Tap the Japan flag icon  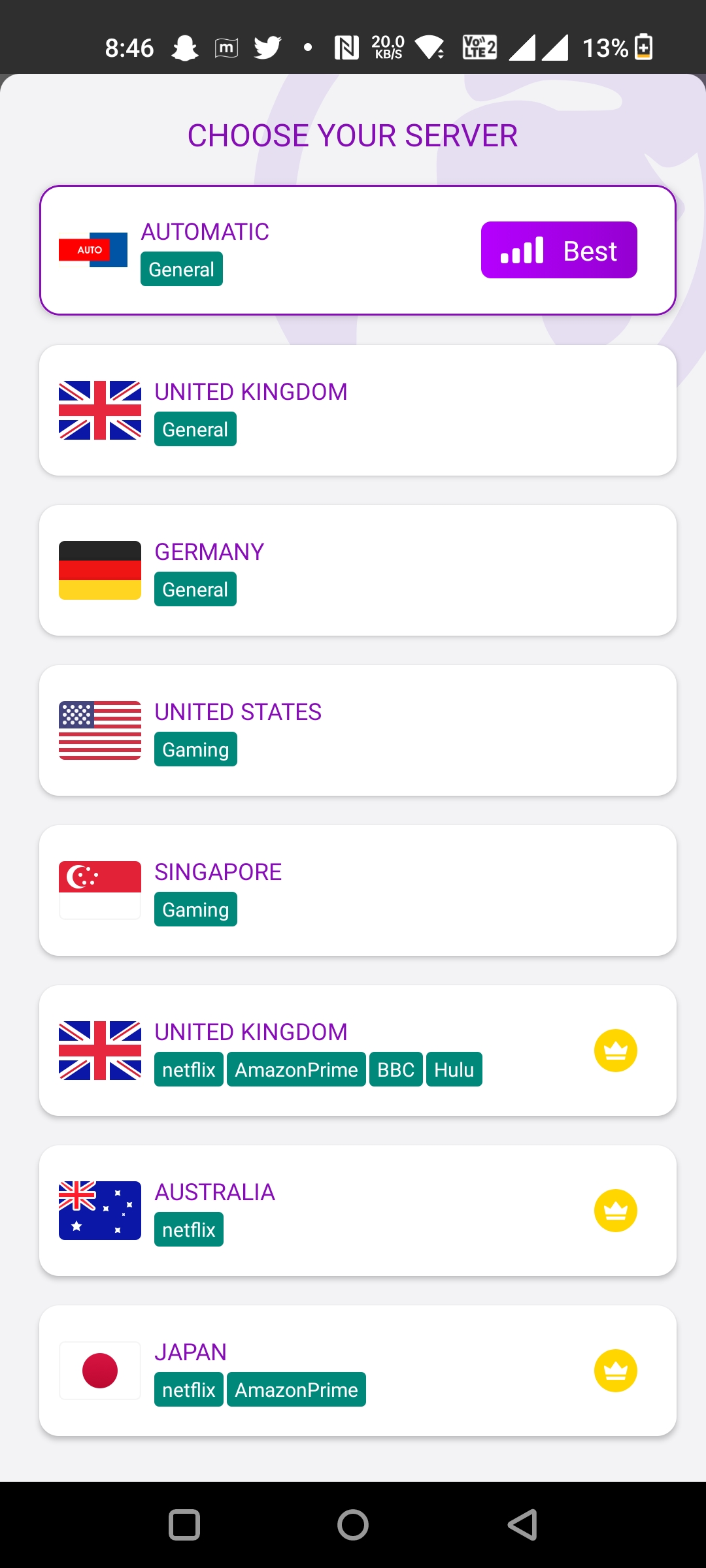tap(99, 1371)
